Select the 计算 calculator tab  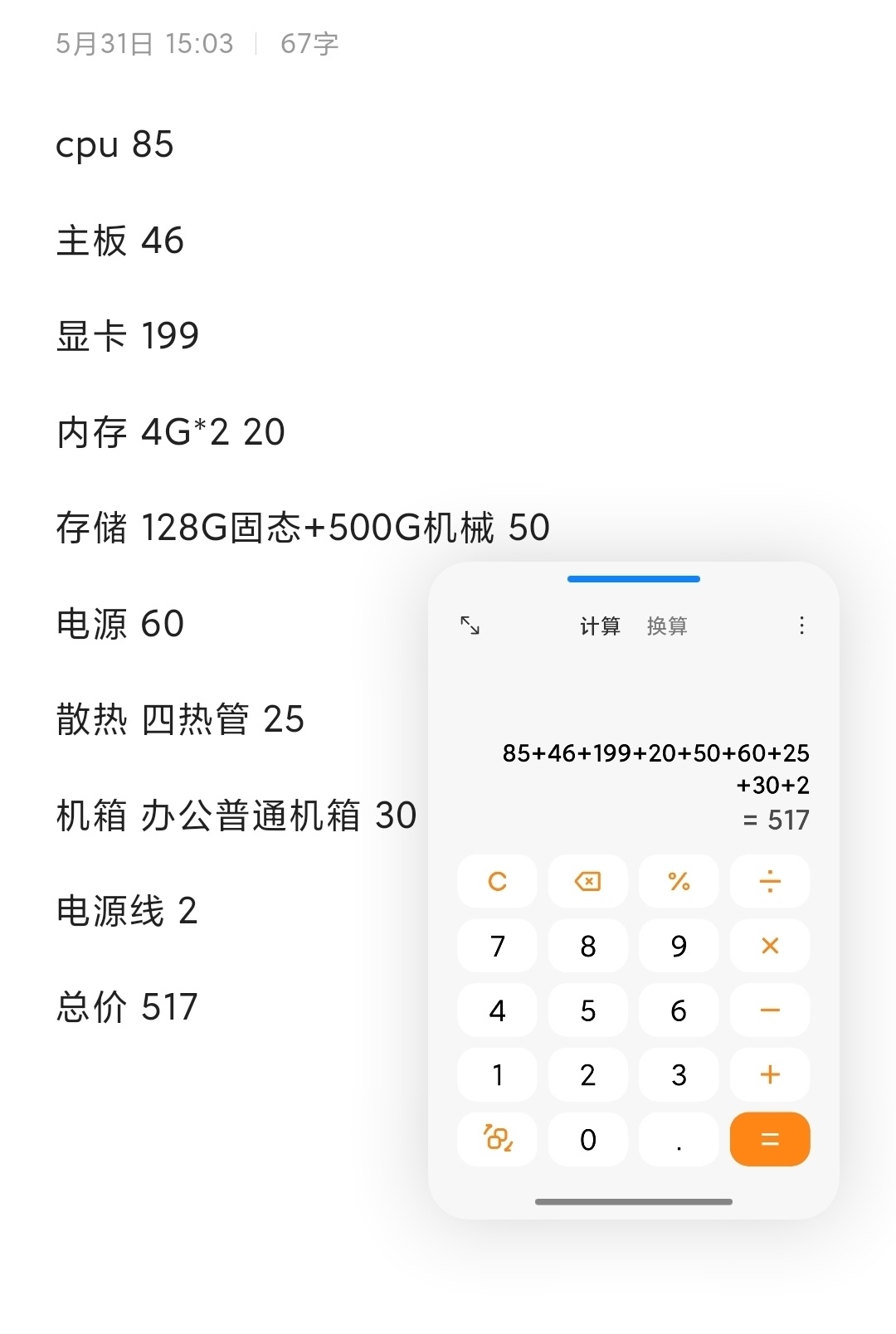click(600, 626)
